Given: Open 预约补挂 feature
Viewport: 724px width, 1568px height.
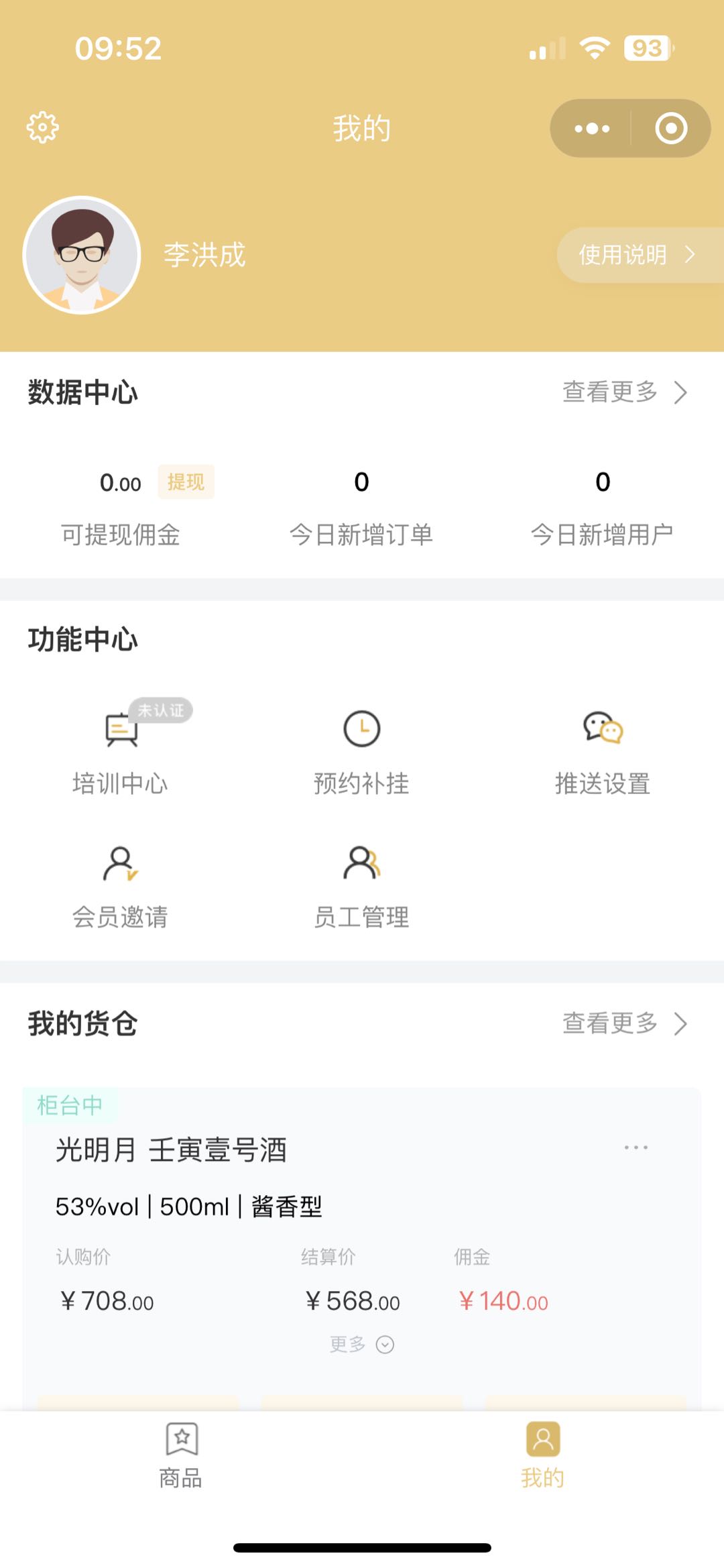Looking at the screenshot, I should [x=362, y=751].
